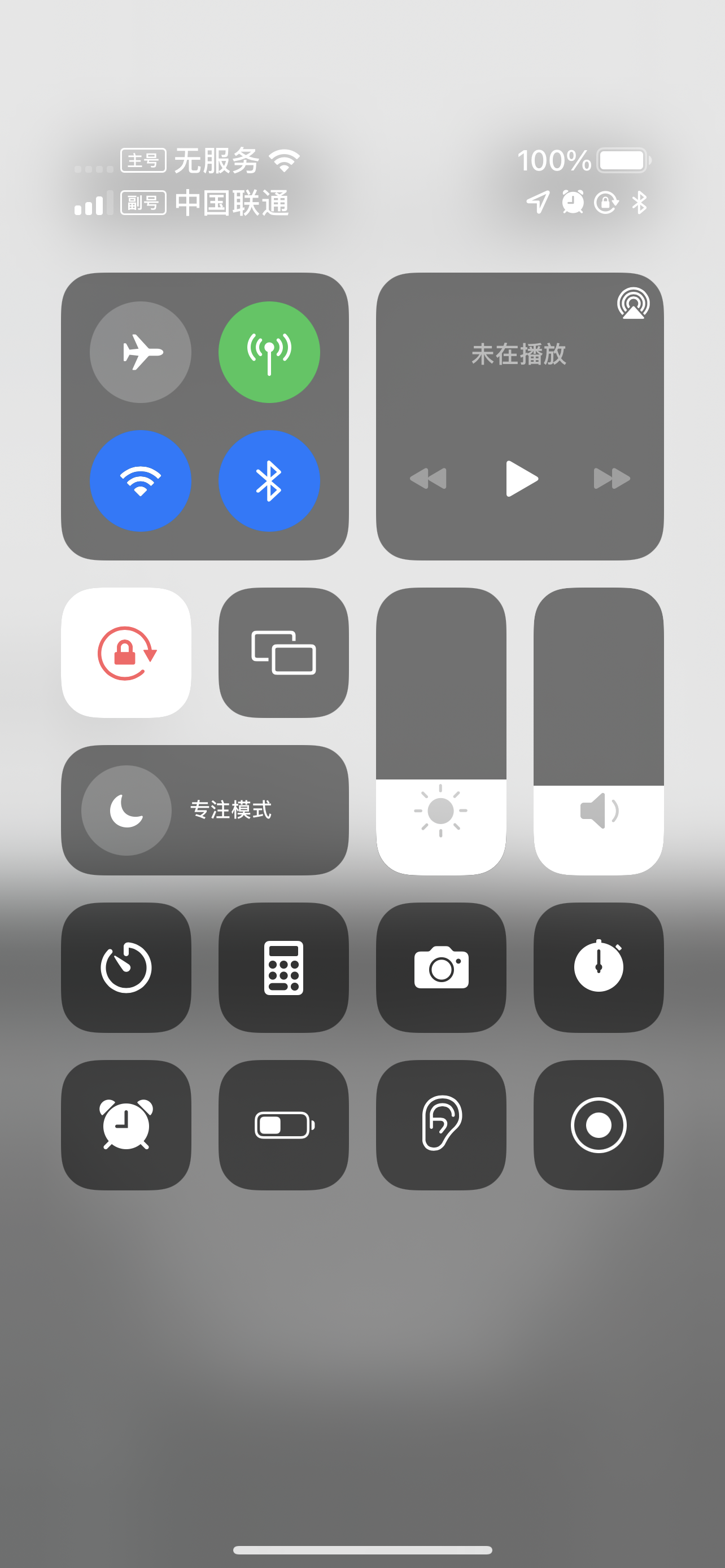Skip to the previous track
Viewport: 725px width, 1568px height.
pyautogui.click(x=429, y=479)
